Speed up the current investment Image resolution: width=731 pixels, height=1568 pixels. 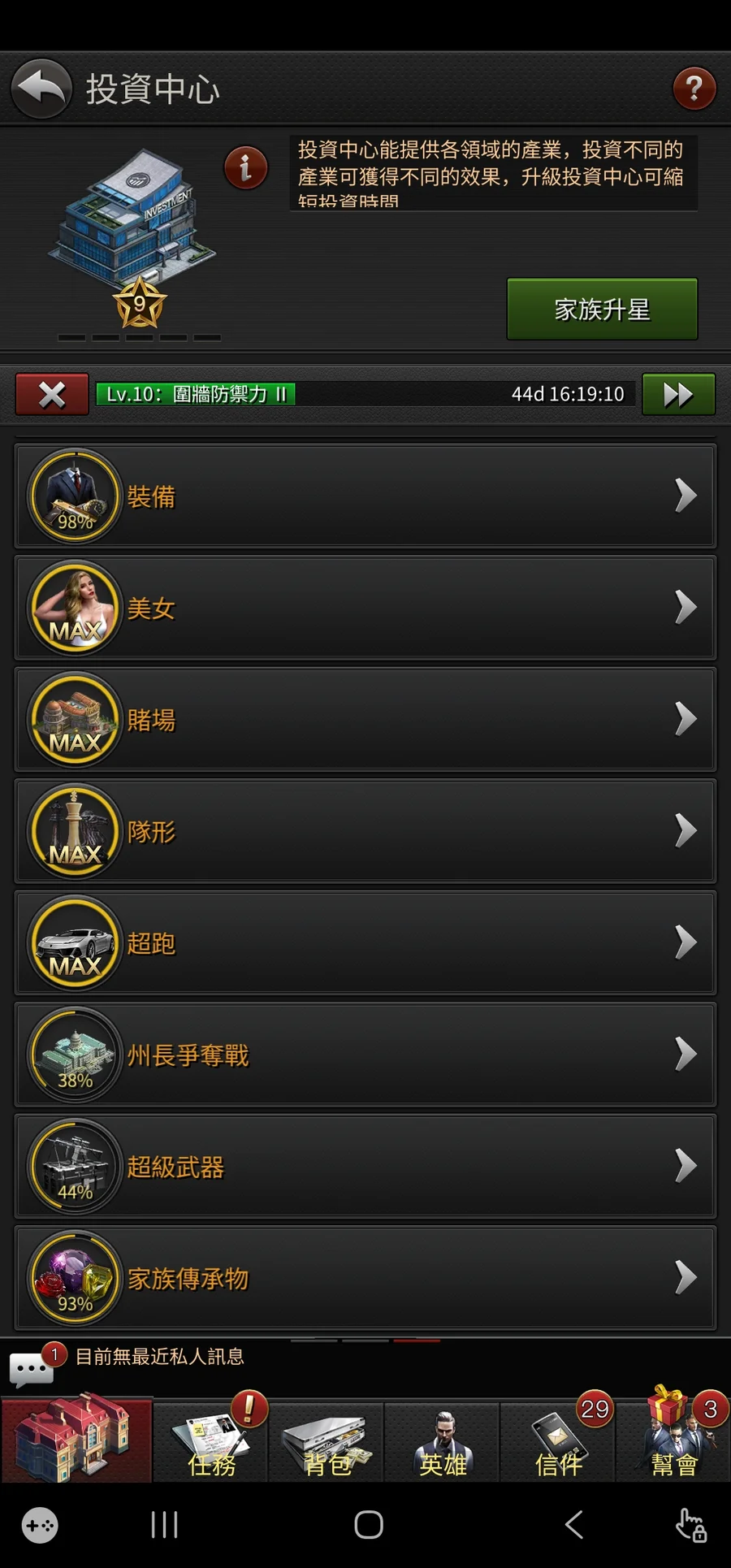(x=678, y=395)
